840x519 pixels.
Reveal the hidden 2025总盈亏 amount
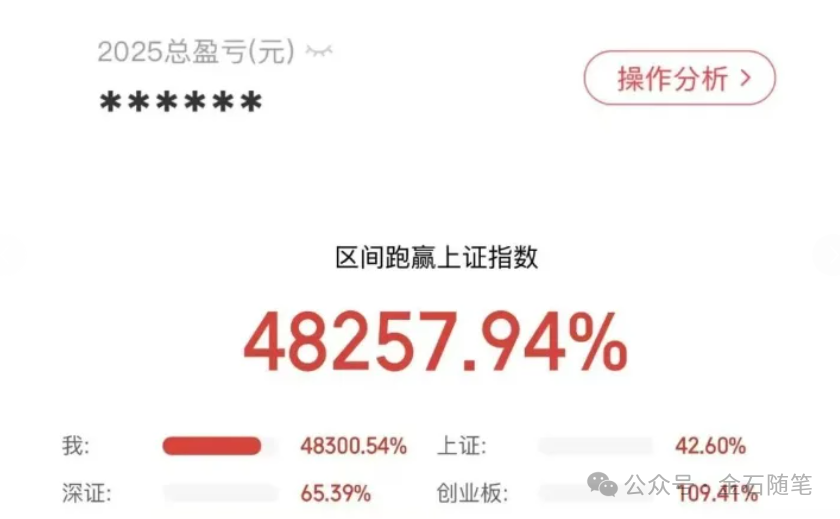coord(318,51)
